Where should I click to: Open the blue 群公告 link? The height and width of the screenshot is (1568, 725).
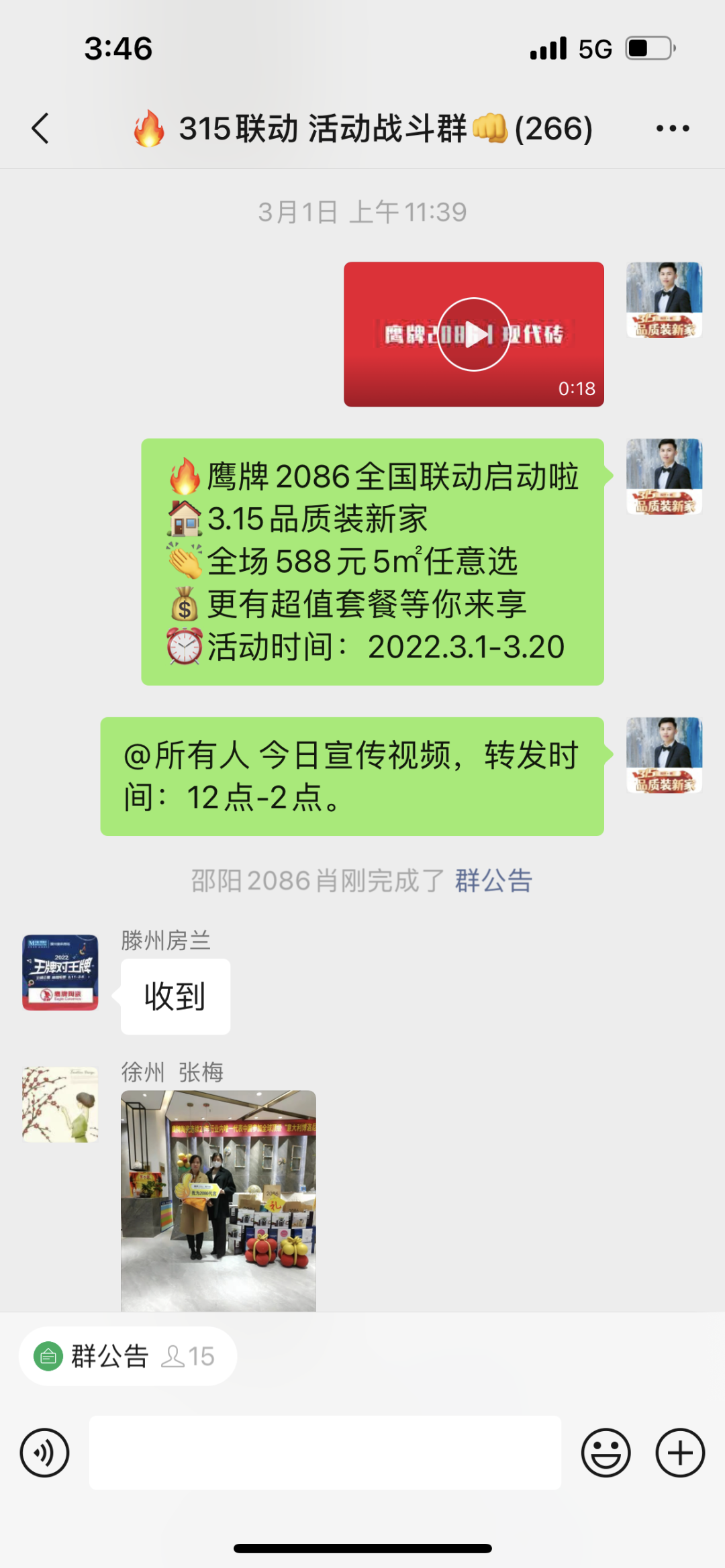point(493,880)
